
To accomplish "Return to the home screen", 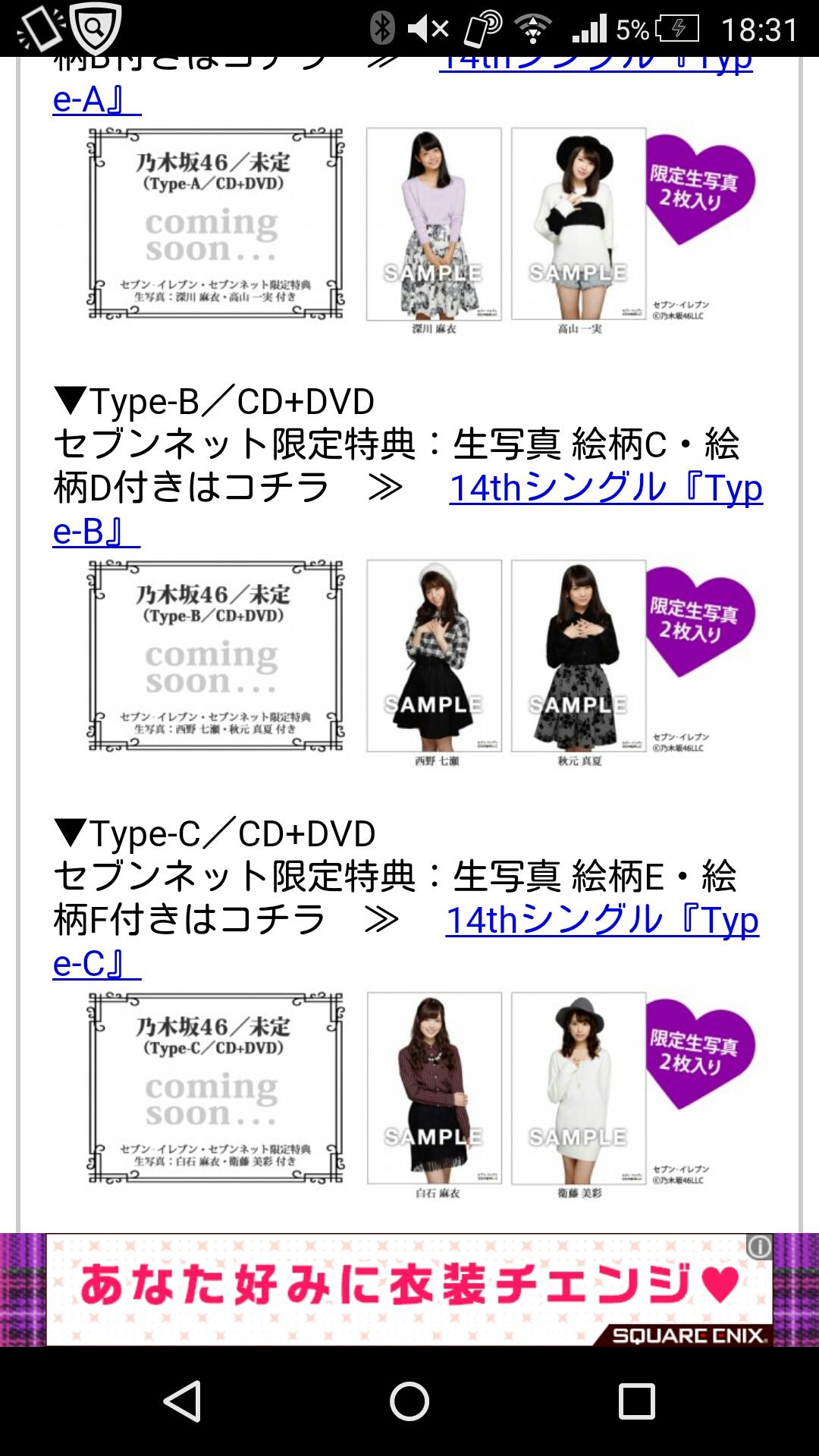I will (409, 1401).
